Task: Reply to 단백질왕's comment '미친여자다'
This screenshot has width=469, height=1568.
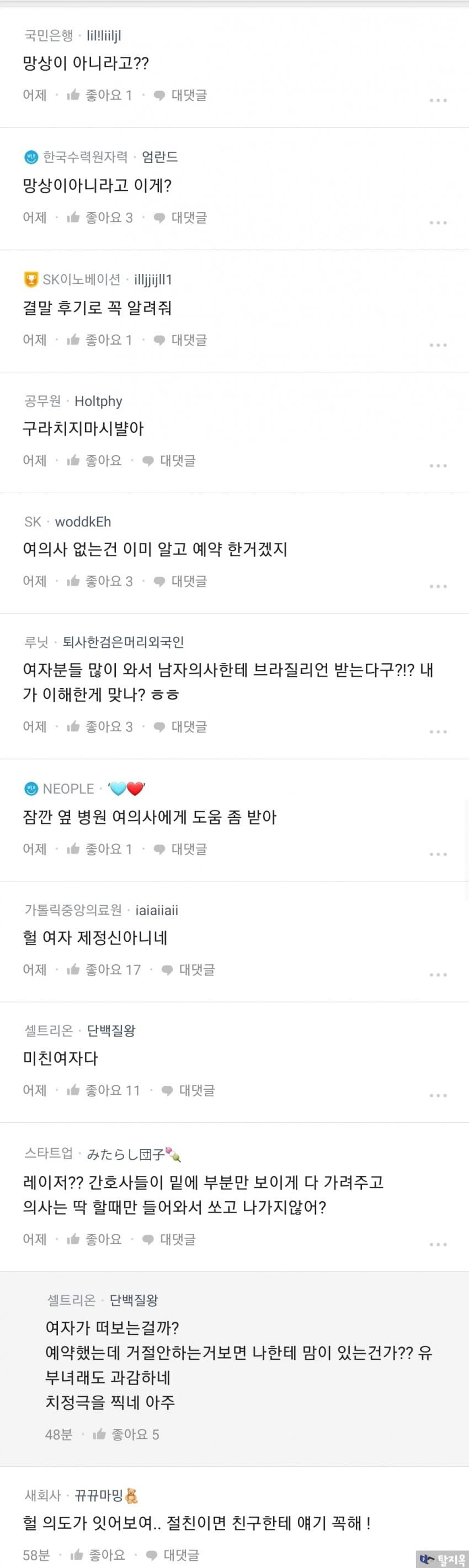Action: coord(188,1090)
